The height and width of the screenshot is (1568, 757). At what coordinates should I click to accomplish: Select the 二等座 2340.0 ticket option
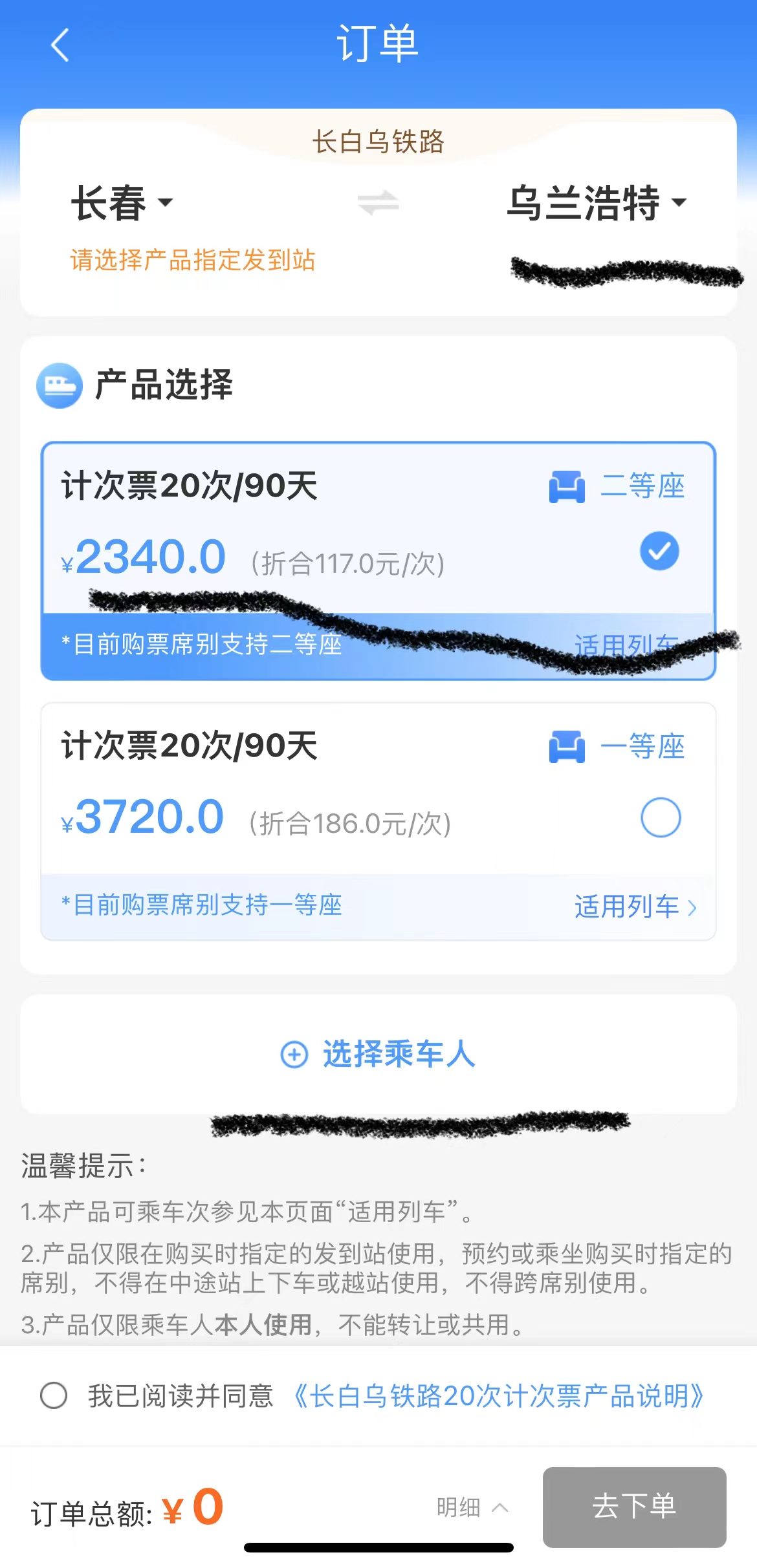click(x=659, y=552)
